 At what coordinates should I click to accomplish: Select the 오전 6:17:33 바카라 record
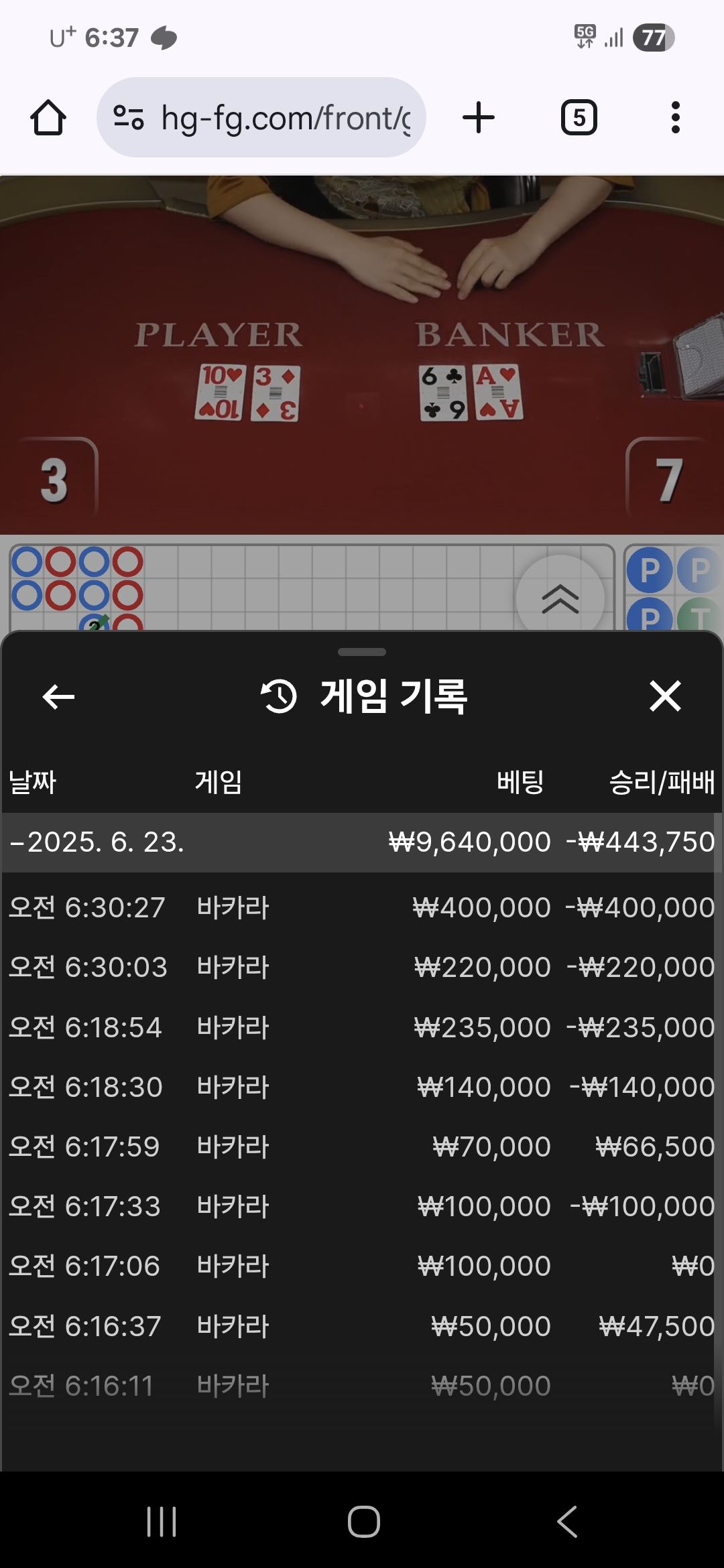[x=362, y=1206]
